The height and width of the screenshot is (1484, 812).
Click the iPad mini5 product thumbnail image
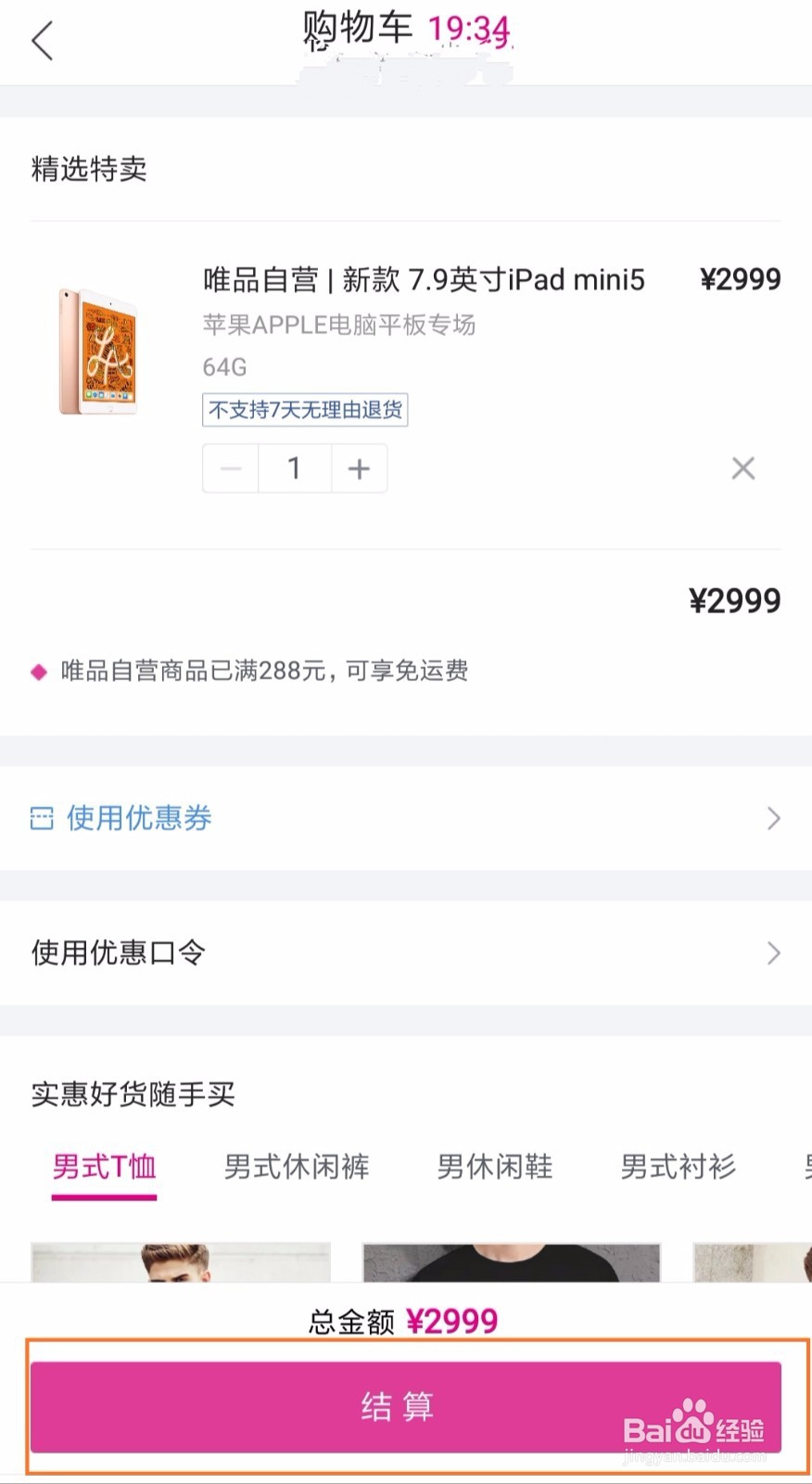(100, 348)
